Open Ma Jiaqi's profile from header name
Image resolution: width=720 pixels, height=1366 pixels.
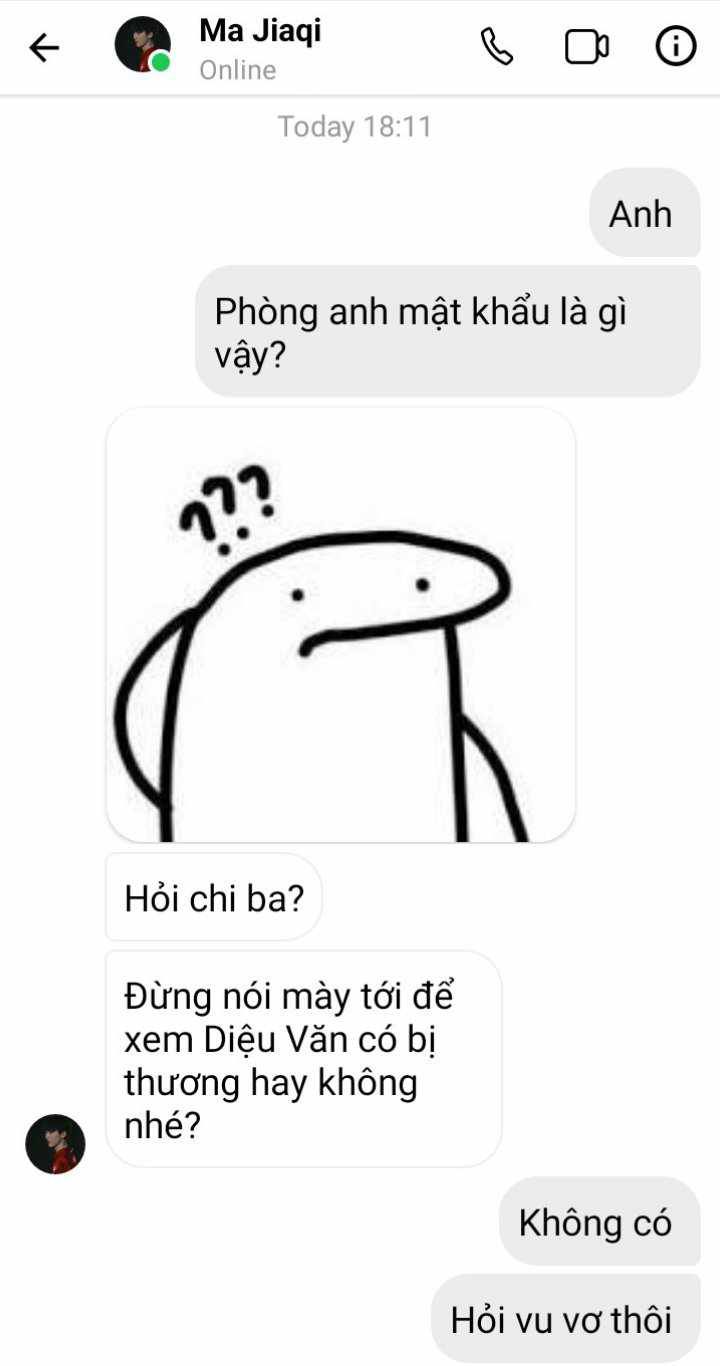260,31
